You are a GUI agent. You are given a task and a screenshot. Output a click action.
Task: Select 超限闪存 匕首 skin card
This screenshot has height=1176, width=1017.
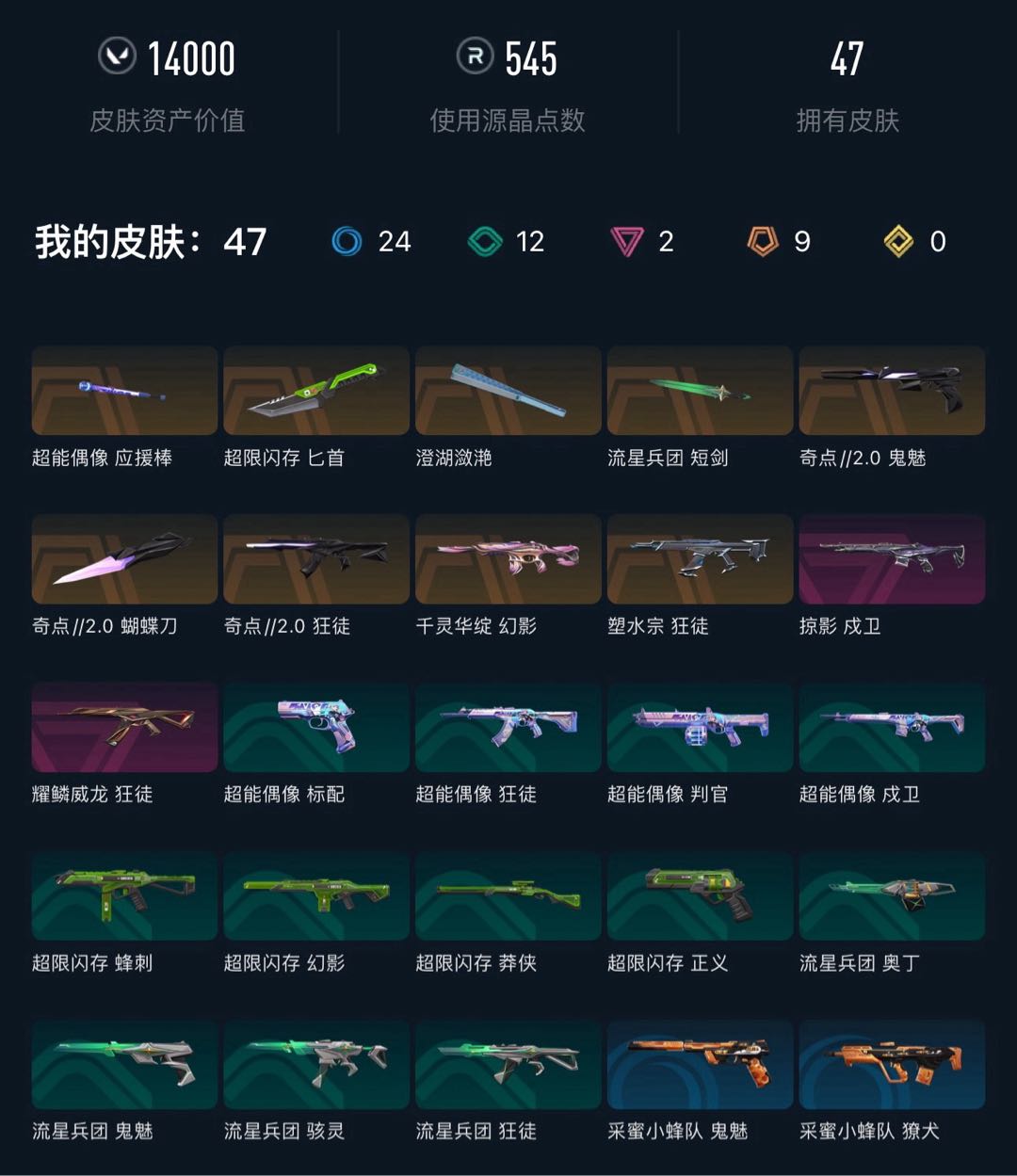tap(316, 390)
